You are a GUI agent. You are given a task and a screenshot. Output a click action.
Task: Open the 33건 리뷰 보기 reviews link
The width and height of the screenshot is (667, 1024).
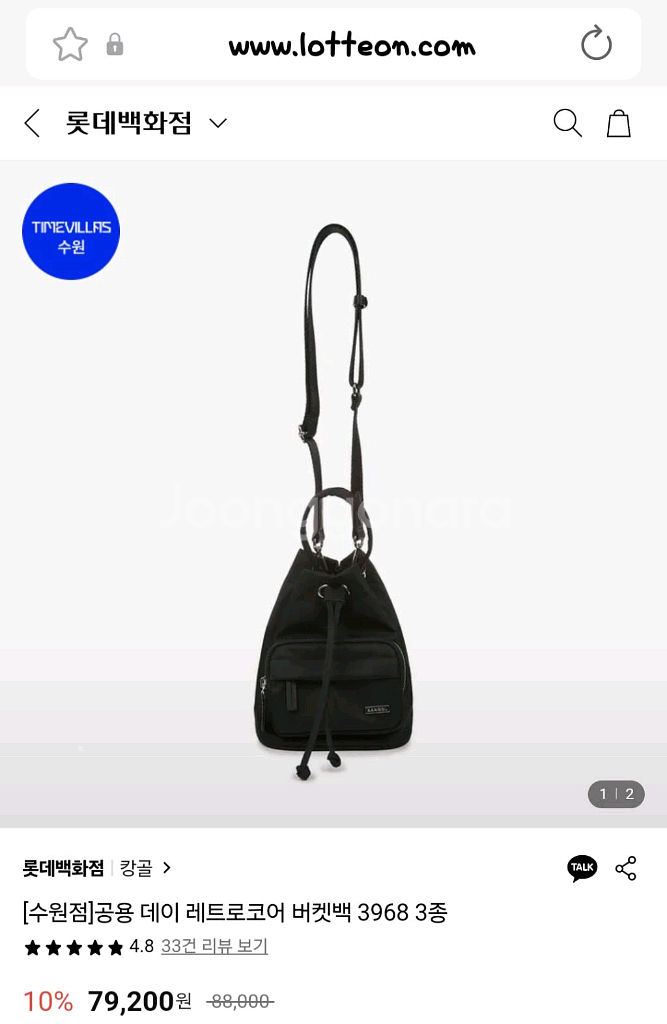coord(214,946)
